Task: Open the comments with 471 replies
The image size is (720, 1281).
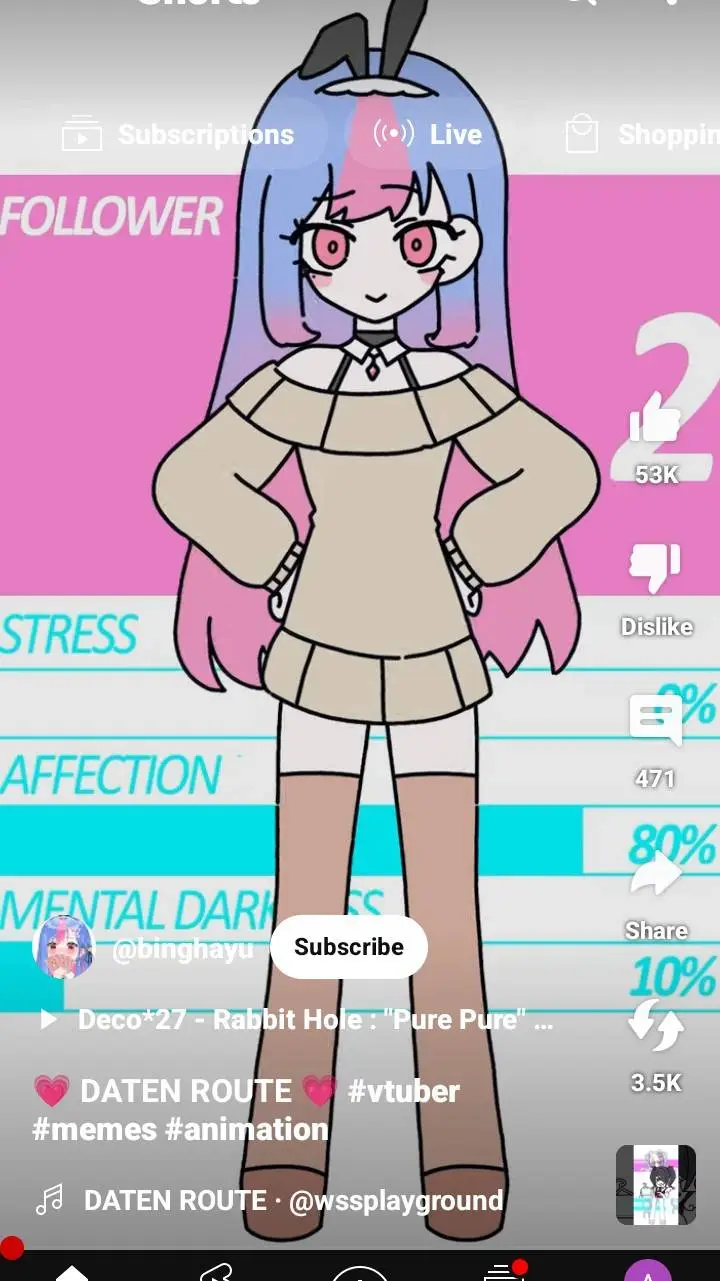Action: (656, 720)
